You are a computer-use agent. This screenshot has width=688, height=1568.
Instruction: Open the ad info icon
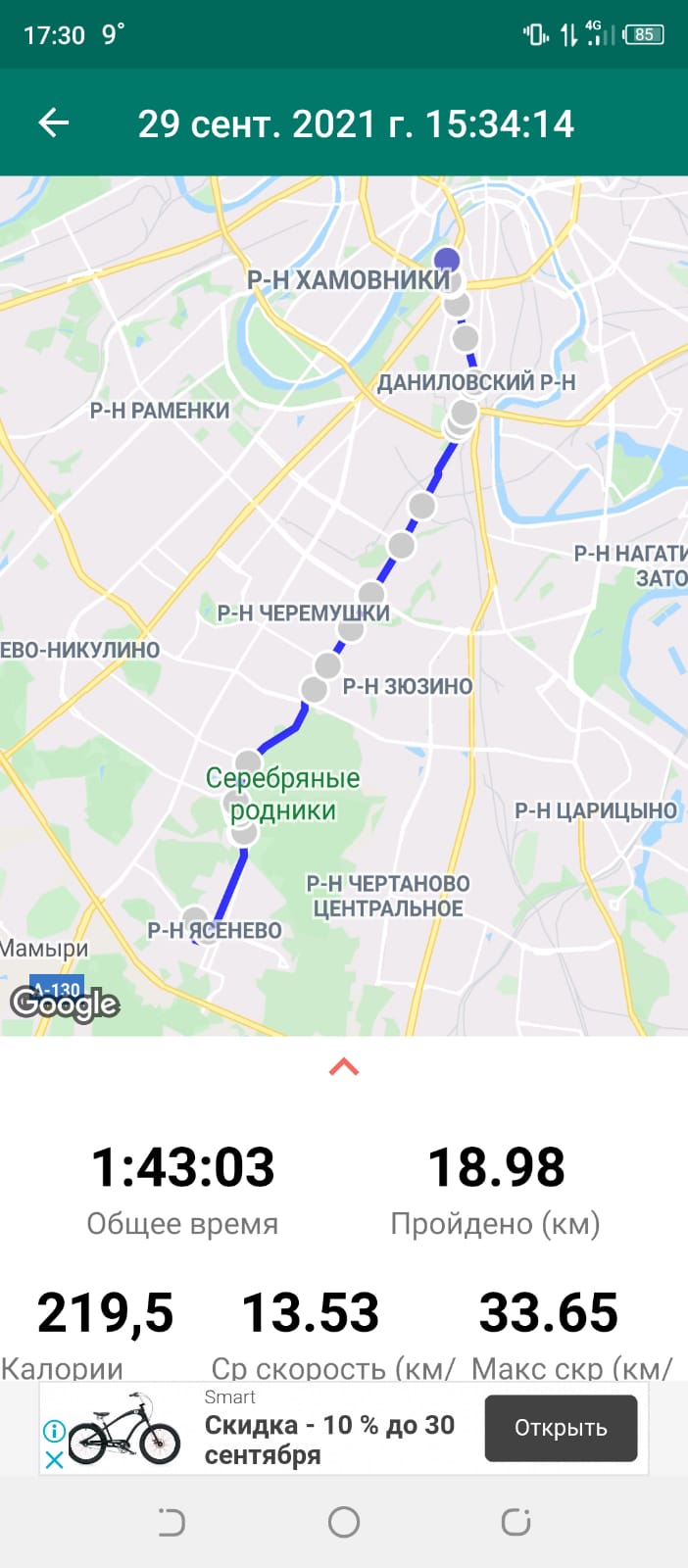pyautogui.click(x=55, y=1432)
